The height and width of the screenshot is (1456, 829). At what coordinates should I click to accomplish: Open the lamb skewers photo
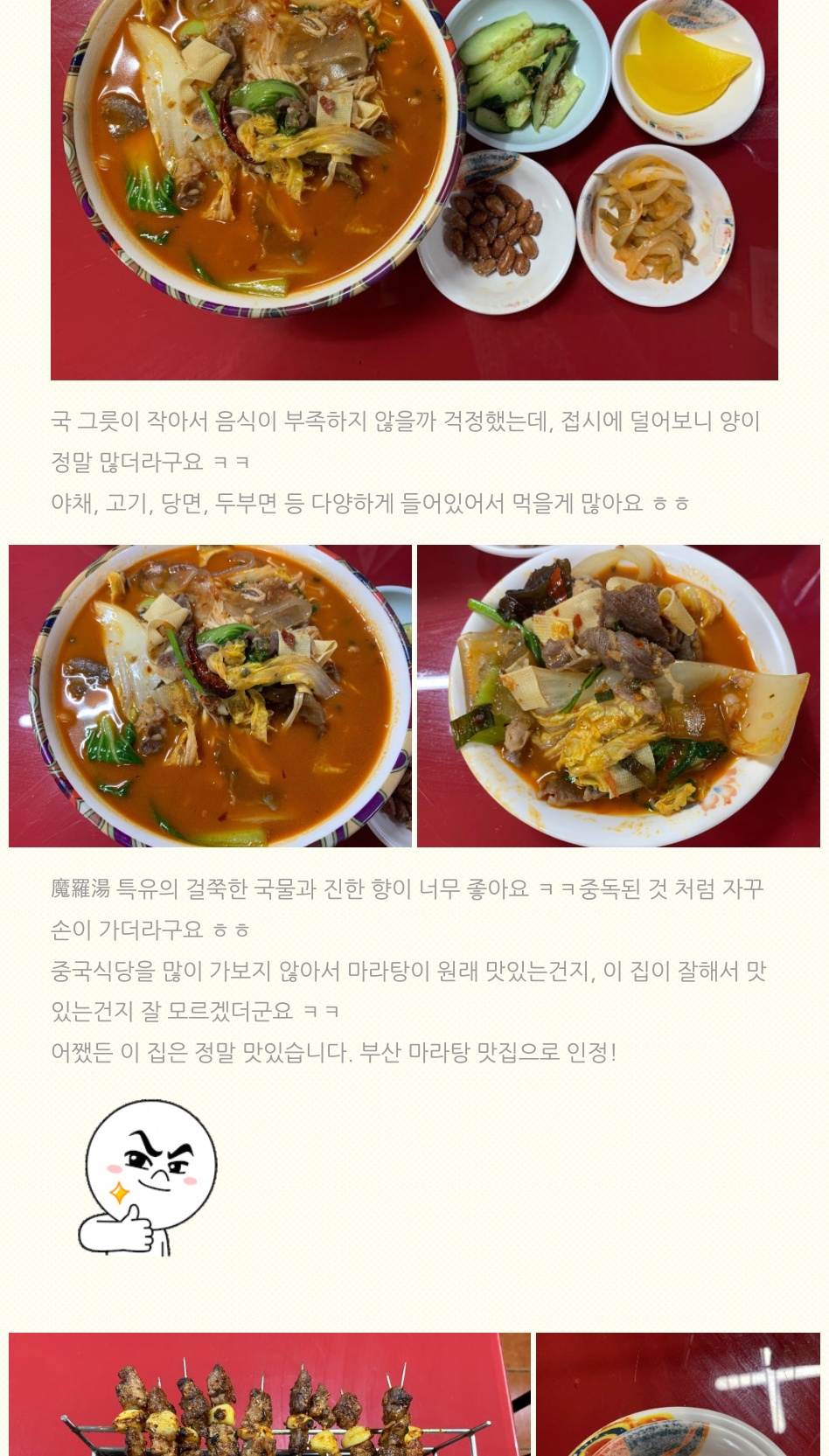pos(269,1395)
